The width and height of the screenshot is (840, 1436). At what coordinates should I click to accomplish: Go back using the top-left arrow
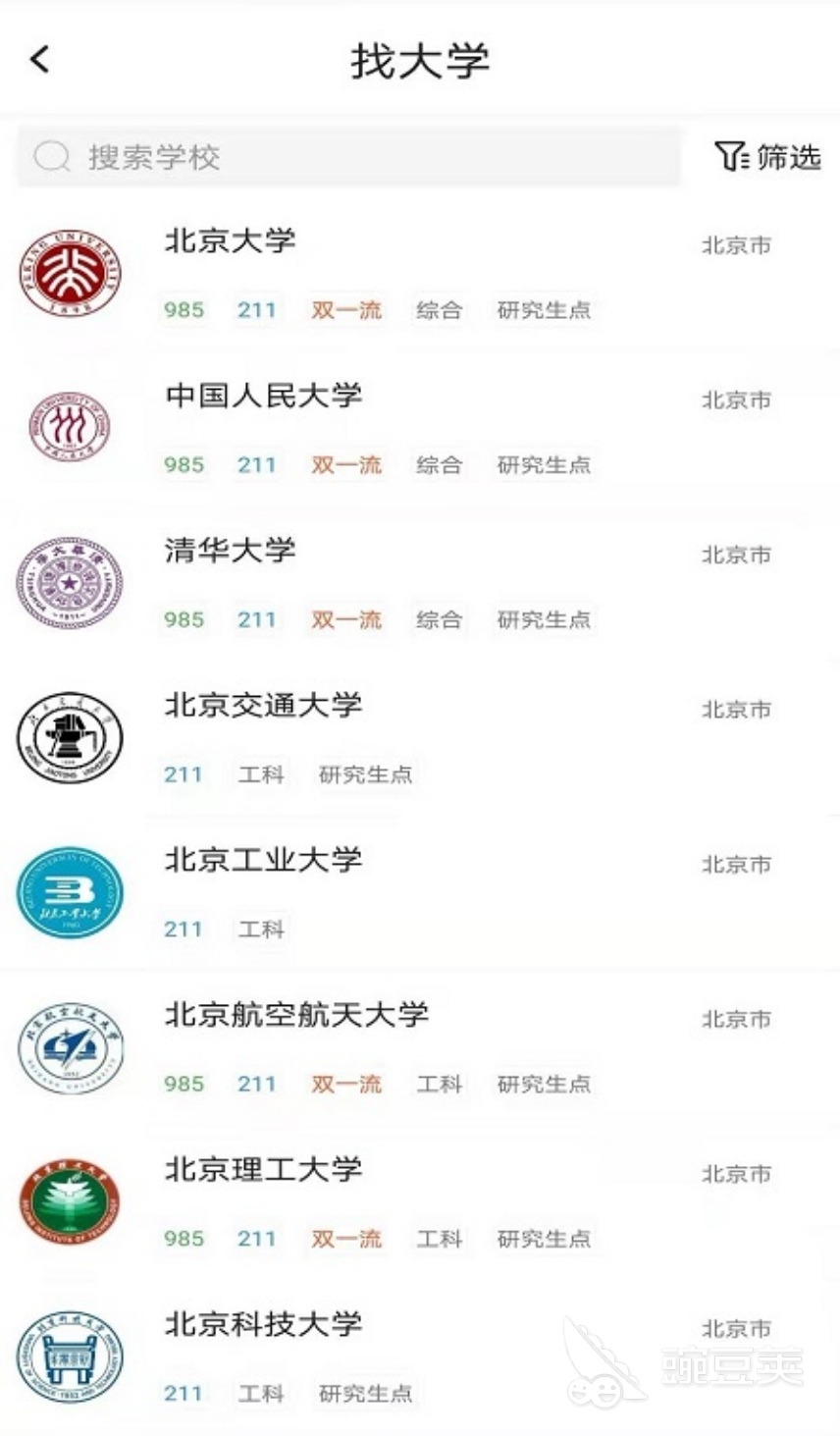[39, 59]
